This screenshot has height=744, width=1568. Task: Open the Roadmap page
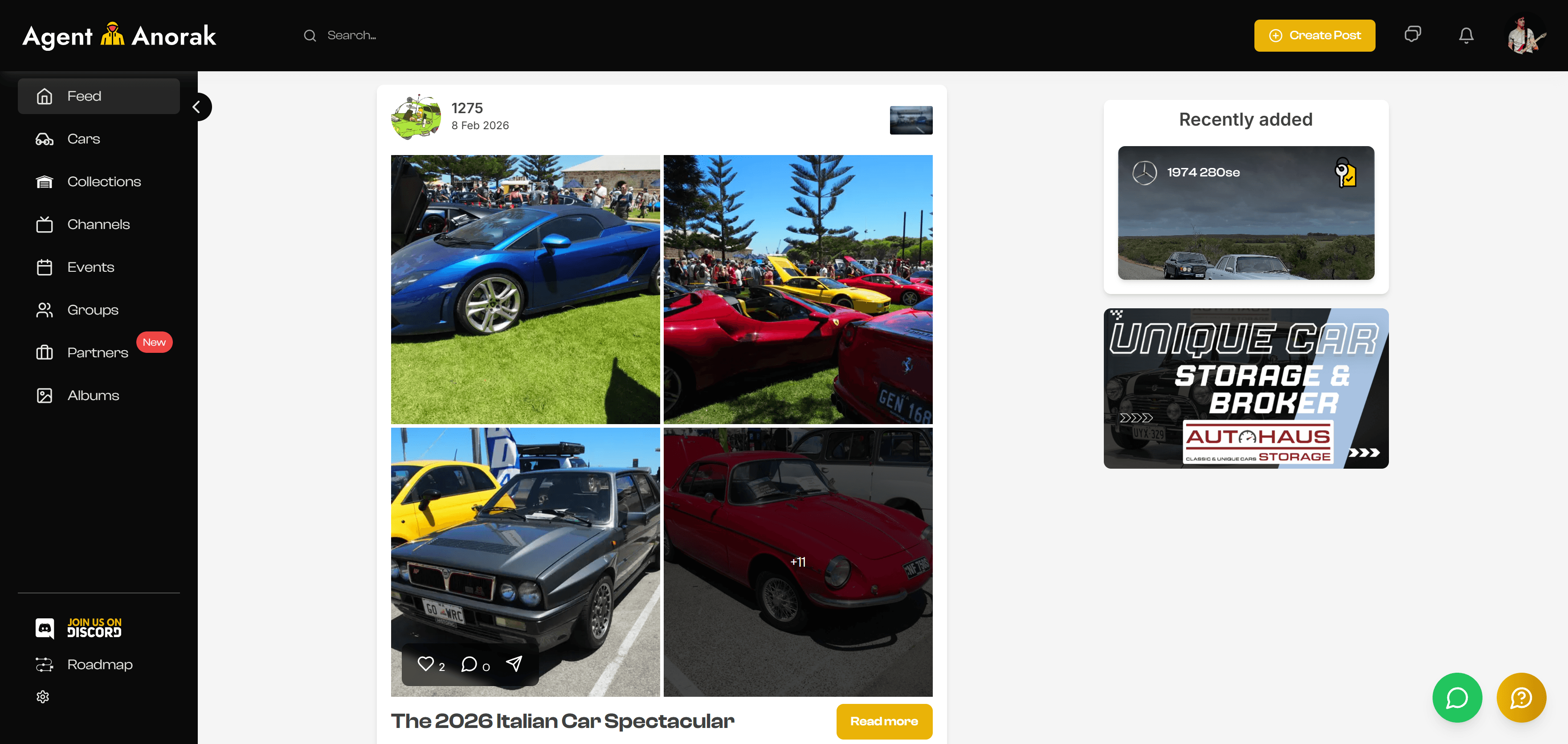coord(100,664)
